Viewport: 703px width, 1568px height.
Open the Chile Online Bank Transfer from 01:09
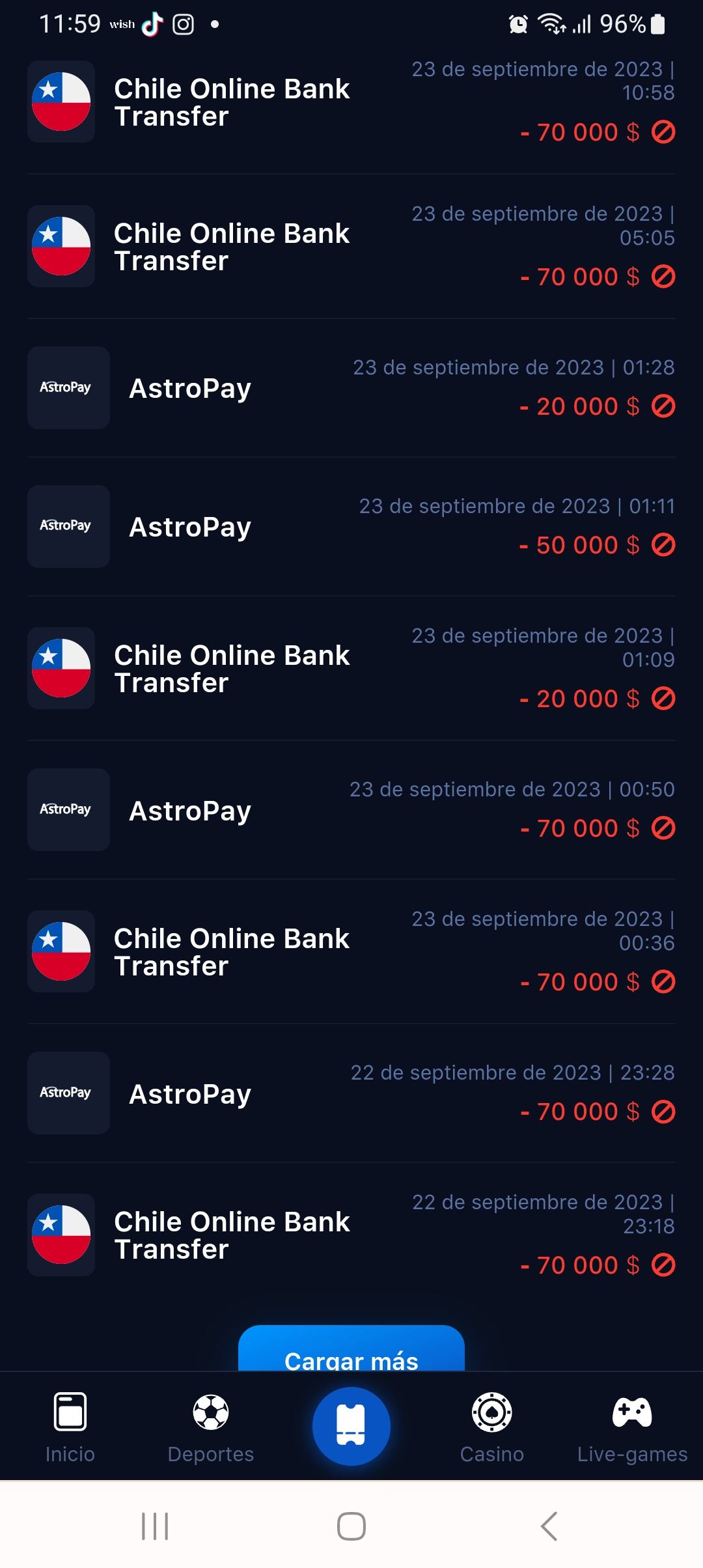click(351, 669)
